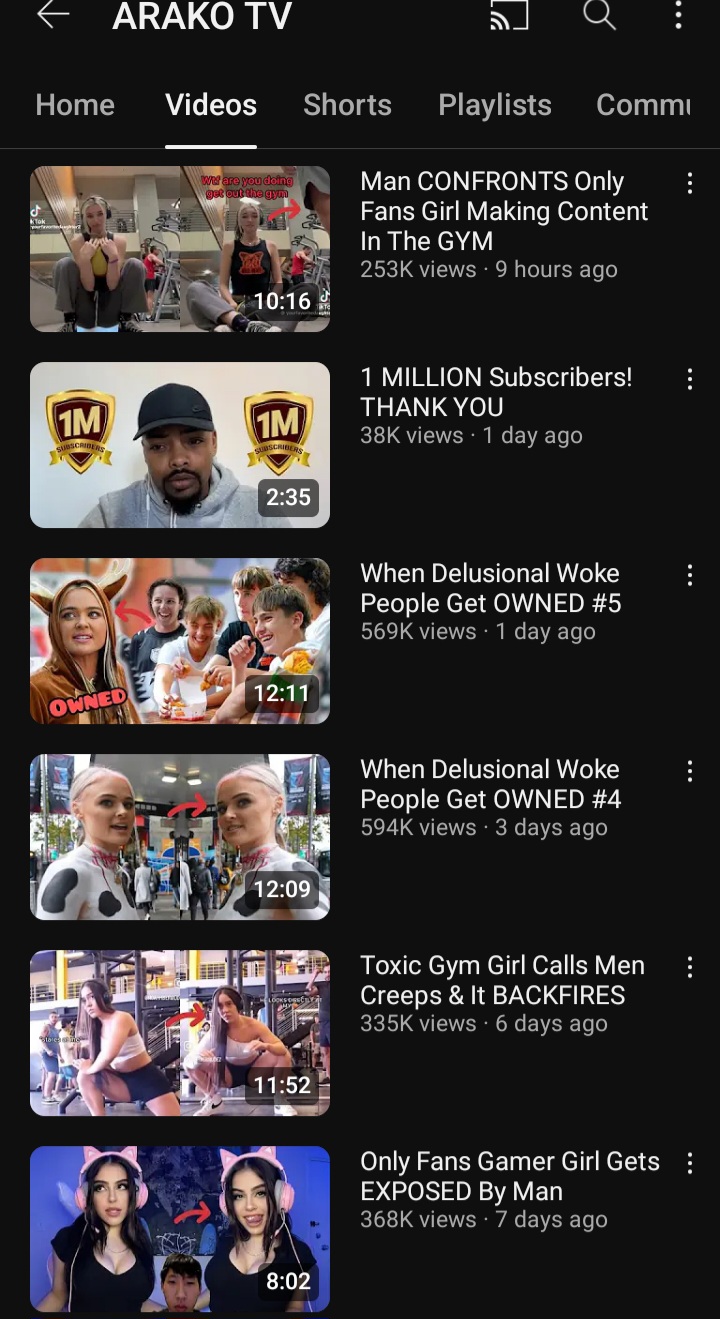
Task: Open the cast to device icon
Action: 508,15
